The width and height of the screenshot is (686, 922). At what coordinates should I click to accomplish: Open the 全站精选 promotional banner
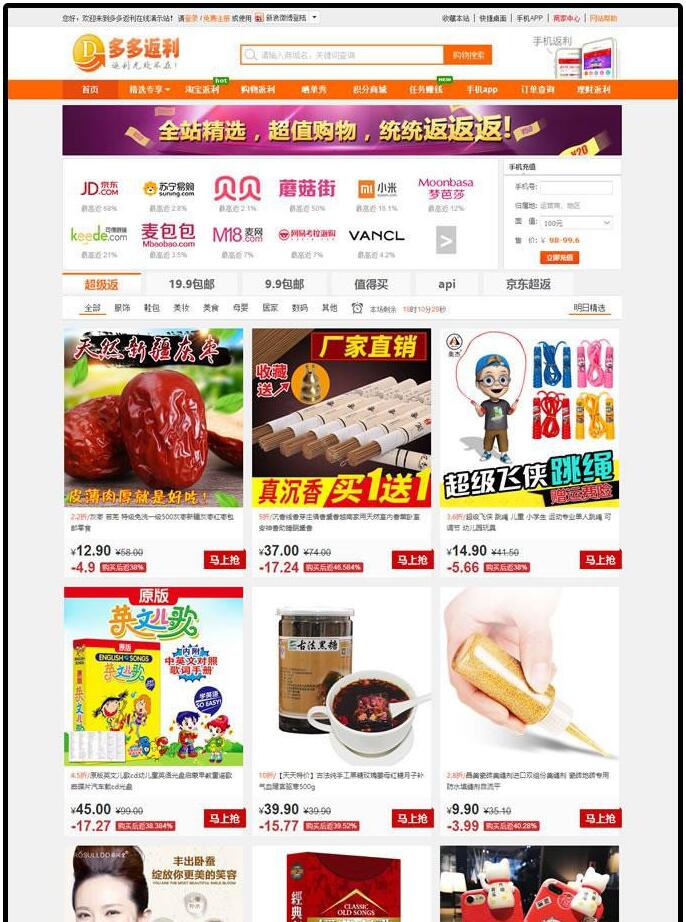pos(341,130)
